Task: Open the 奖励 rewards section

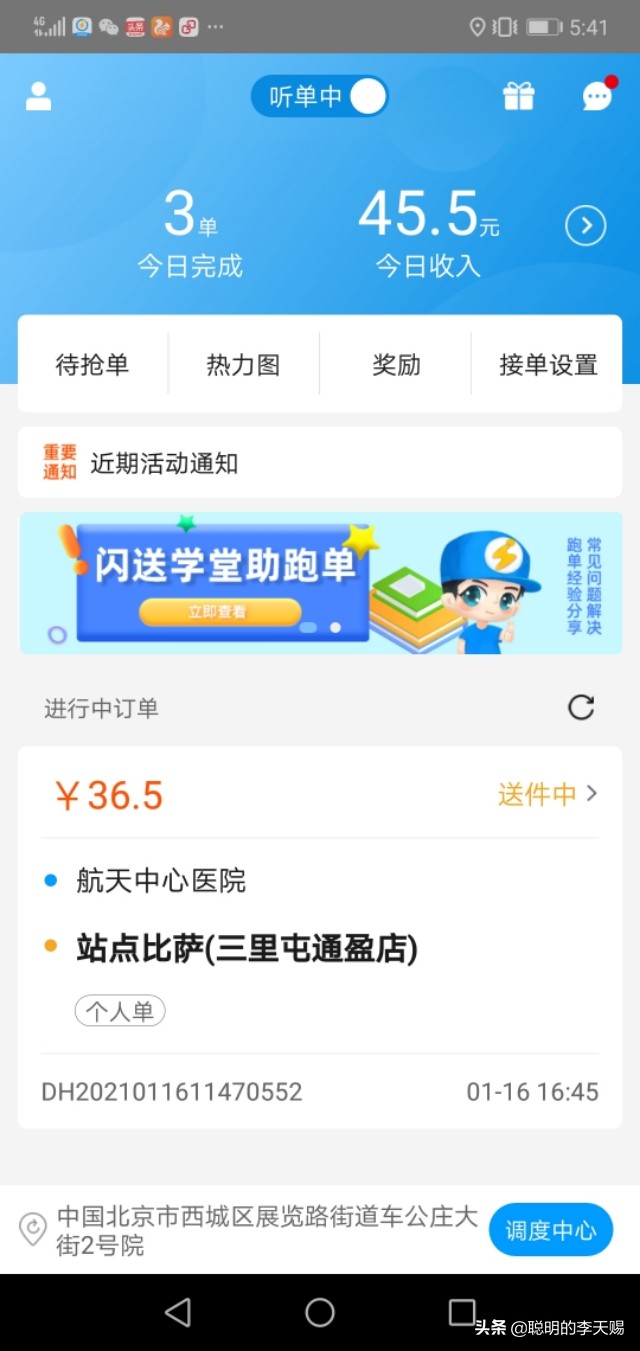Action: [x=396, y=365]
